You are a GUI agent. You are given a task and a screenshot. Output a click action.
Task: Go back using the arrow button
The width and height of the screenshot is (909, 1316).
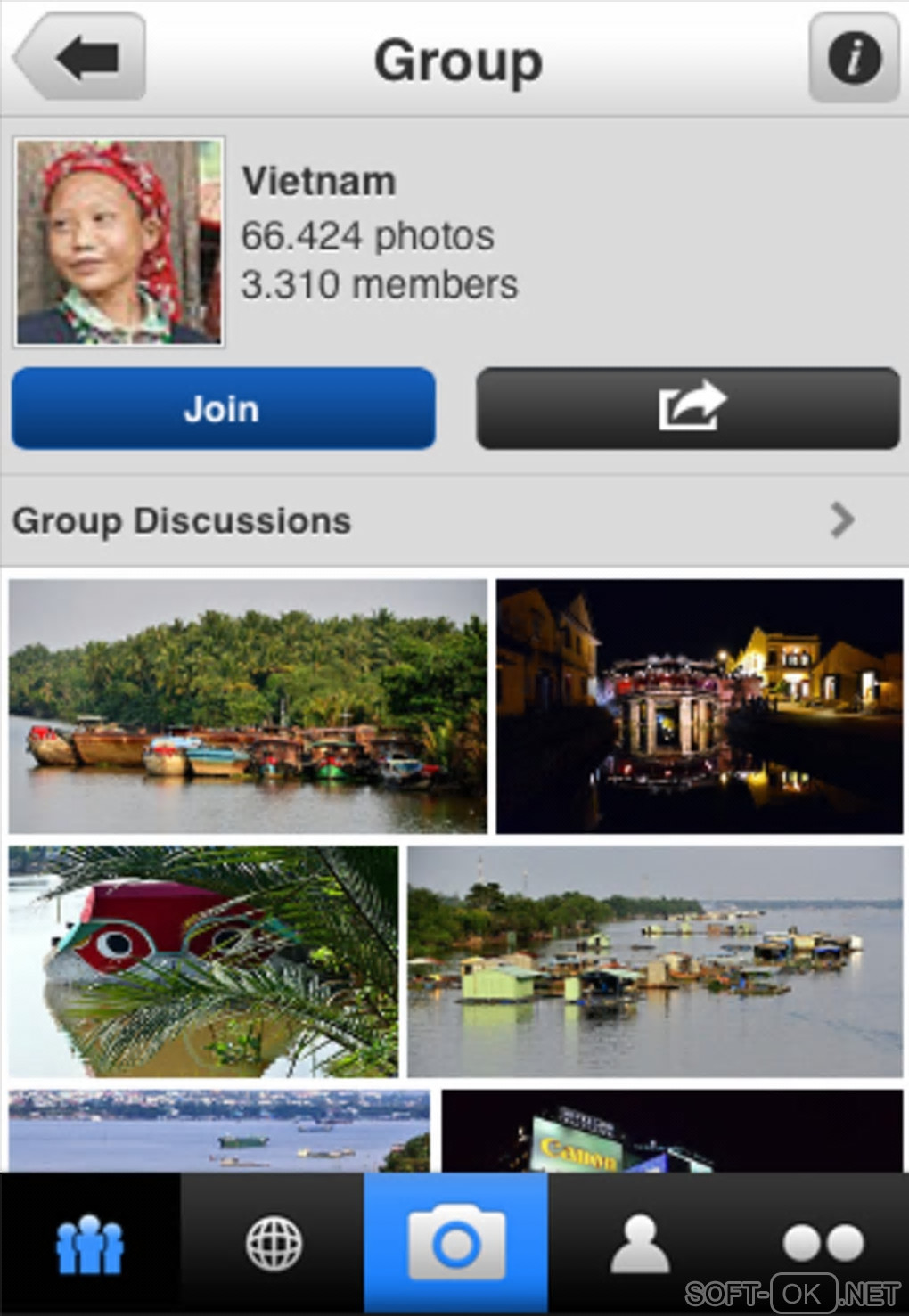point(80,58)
